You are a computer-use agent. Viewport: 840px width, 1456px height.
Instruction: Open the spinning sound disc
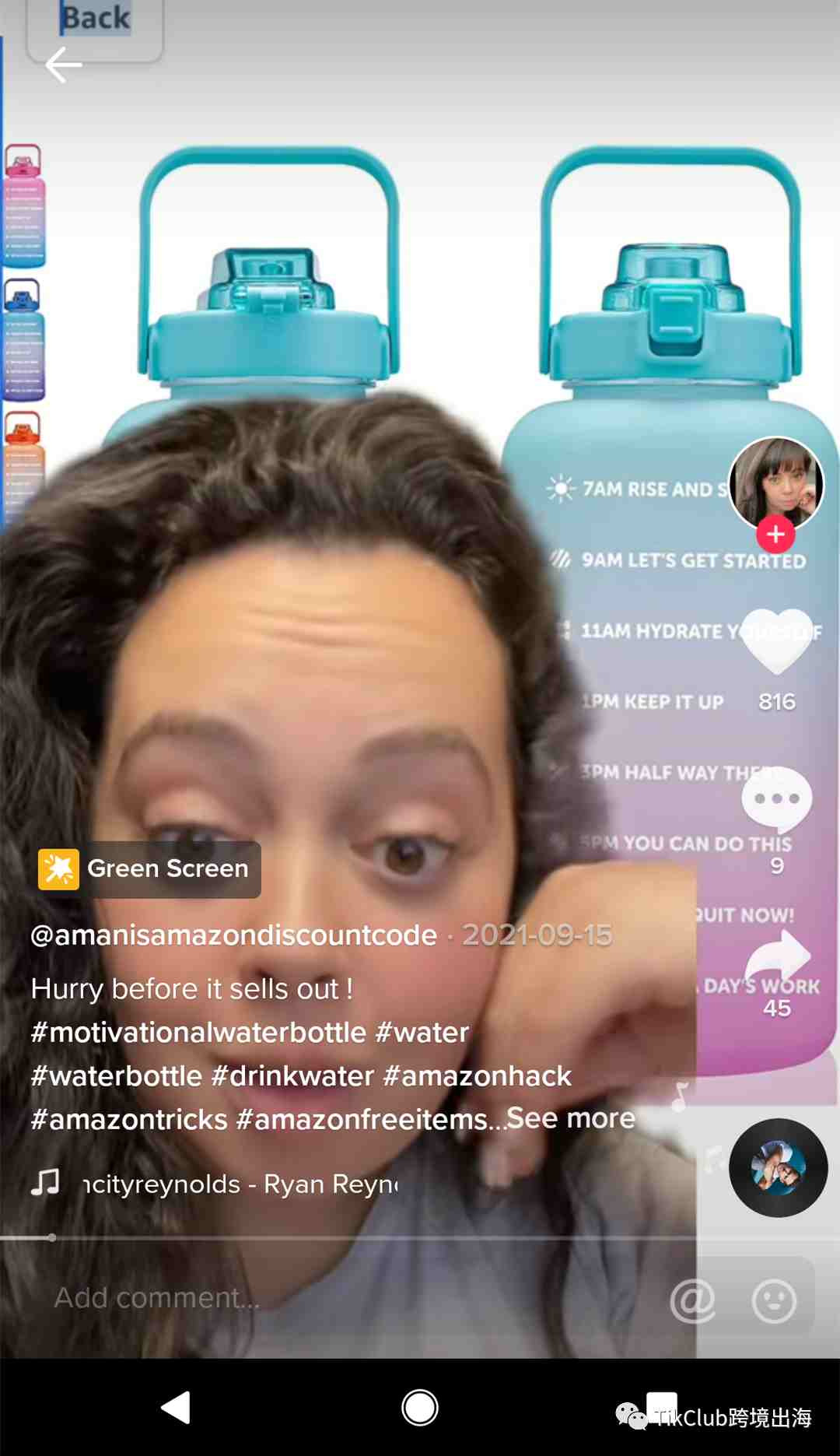tap(778, 1167)
